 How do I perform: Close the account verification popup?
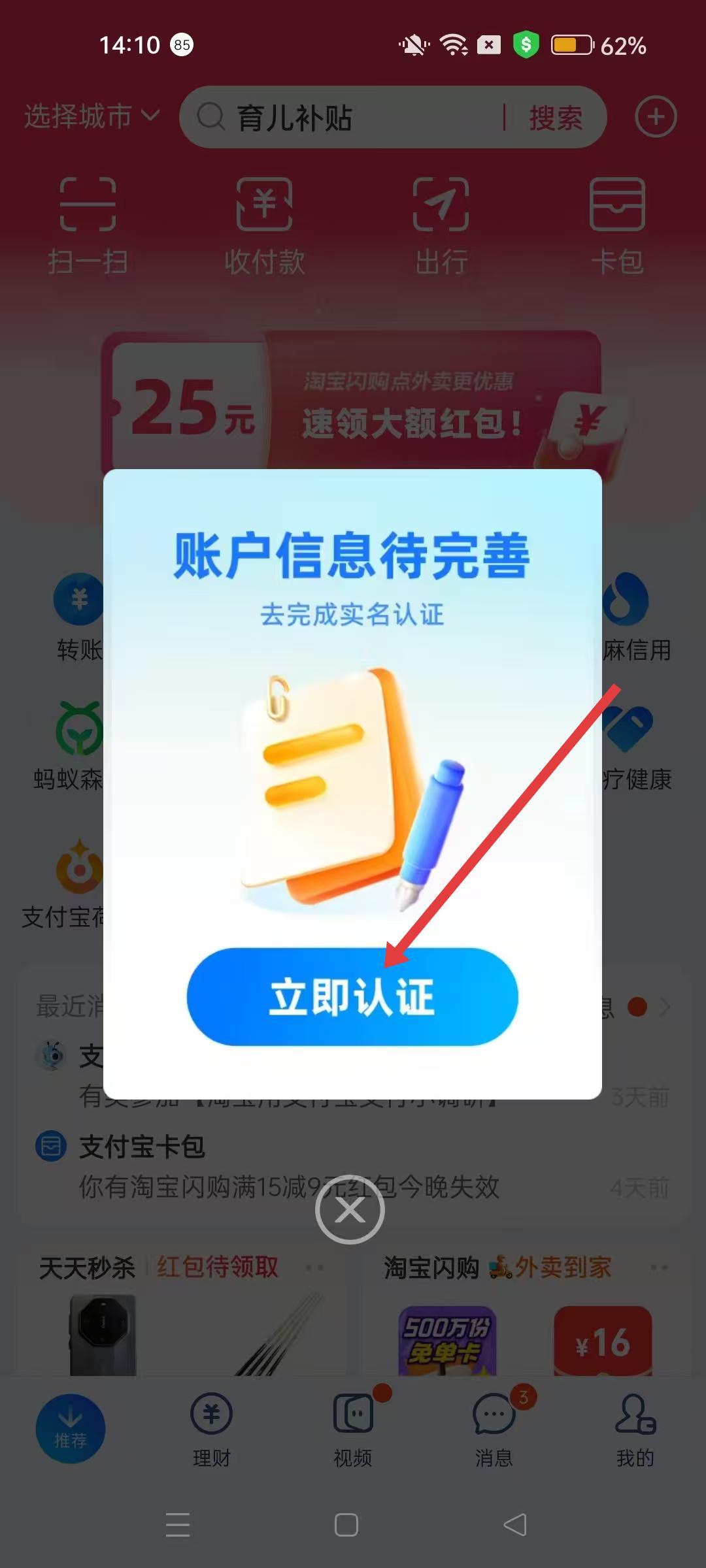tap(350, 1211)
